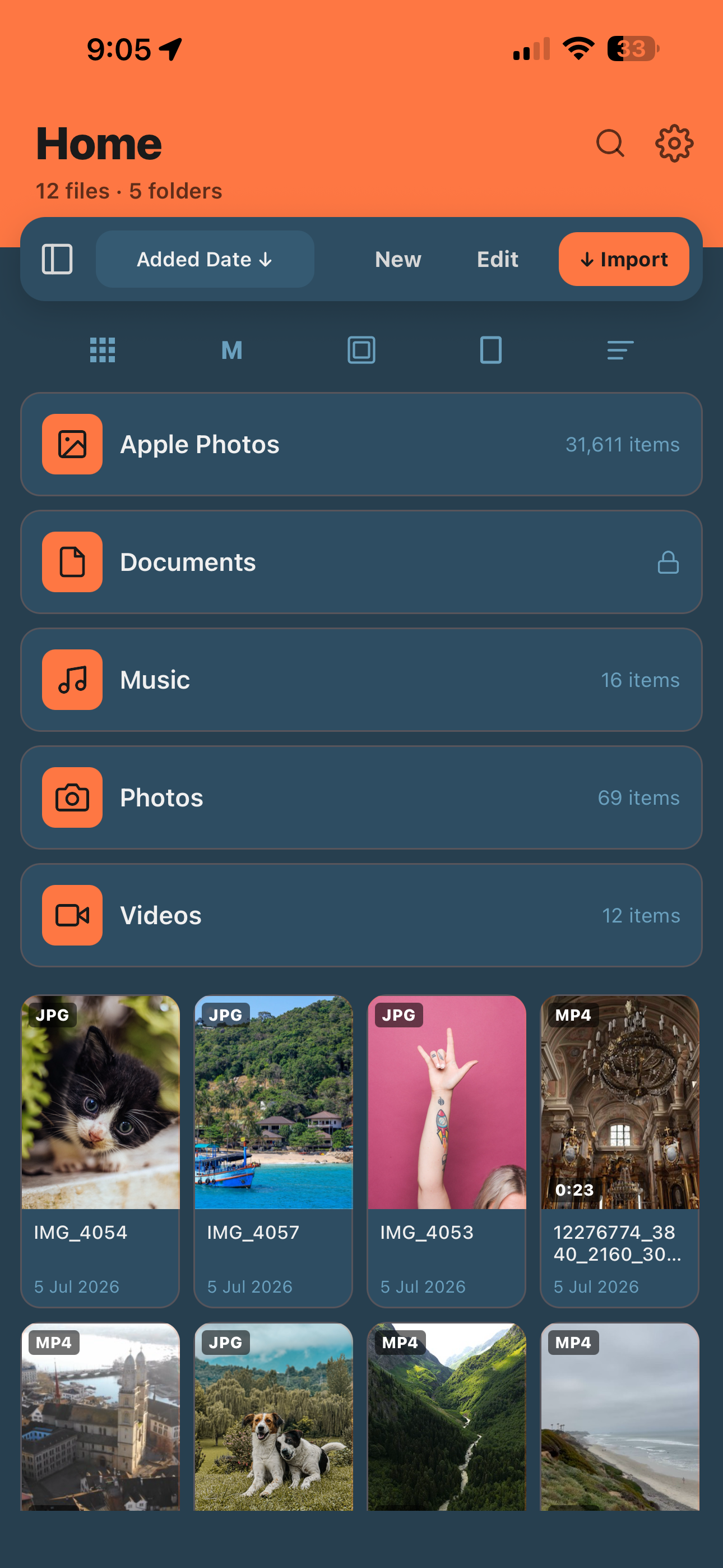Switch to small grid view
Viewport: 723px width, 1568px height.
pos(102,350)
